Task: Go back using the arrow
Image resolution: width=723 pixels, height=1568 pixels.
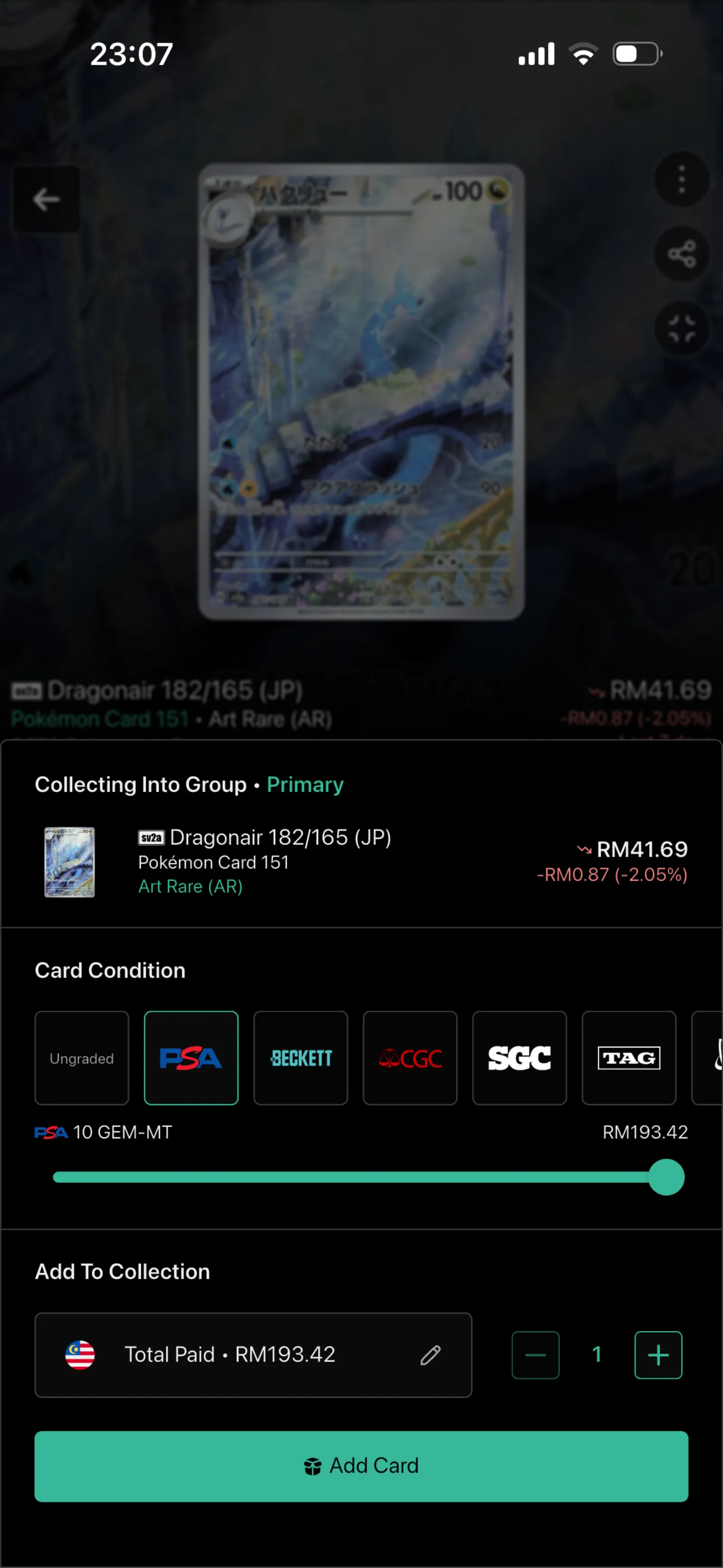Action: pyautogui.click(x=47, y=199)
